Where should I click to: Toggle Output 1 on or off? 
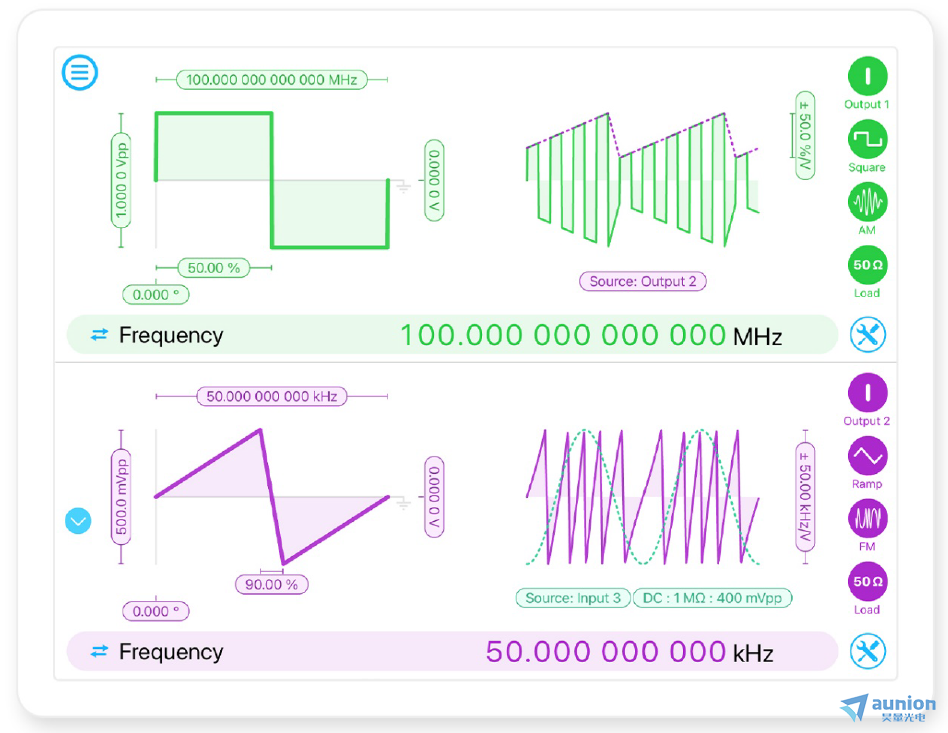pos(867,76)
